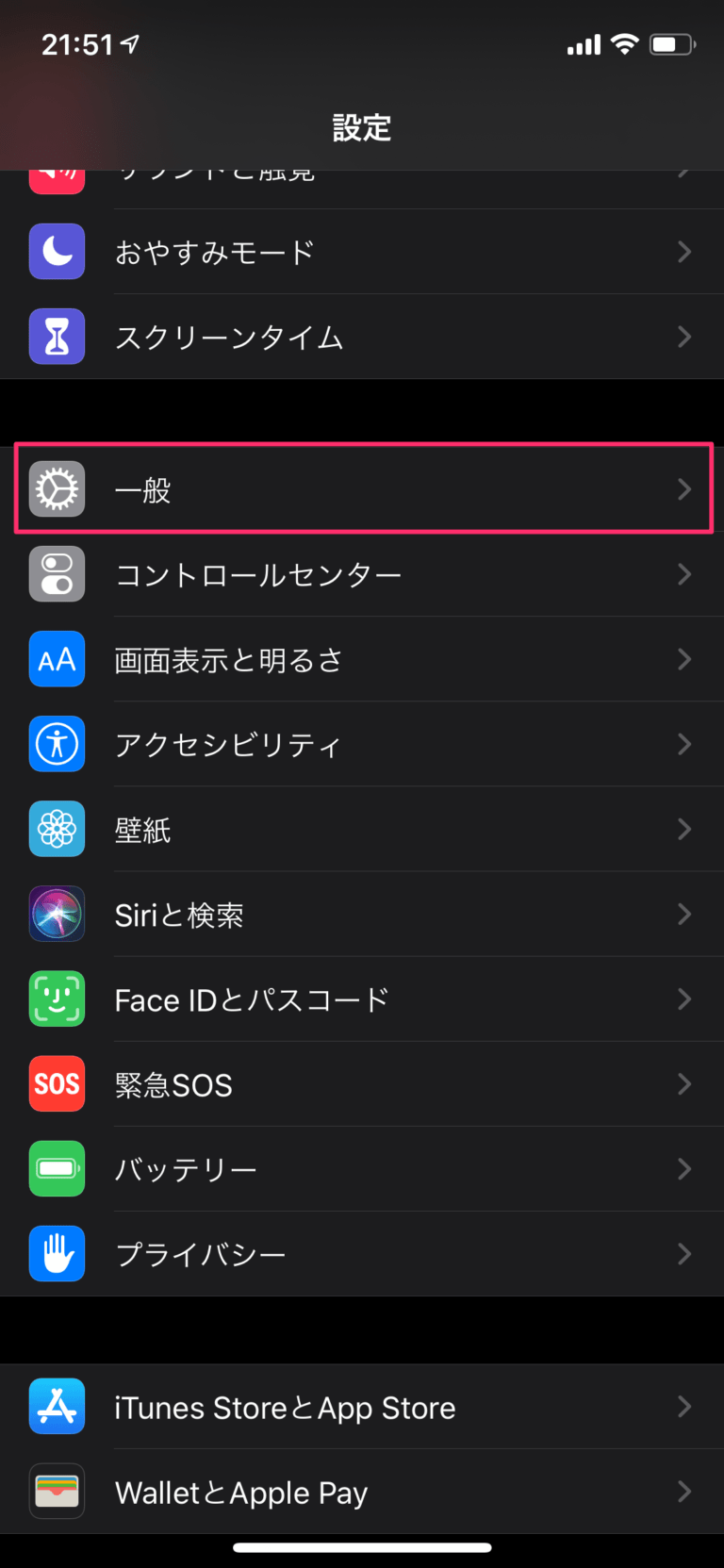The width and height of the screenshot is (724, 1568).
Task: Tap the スクリーンタイム hourglass icon
Action: [x=57, y=337]
